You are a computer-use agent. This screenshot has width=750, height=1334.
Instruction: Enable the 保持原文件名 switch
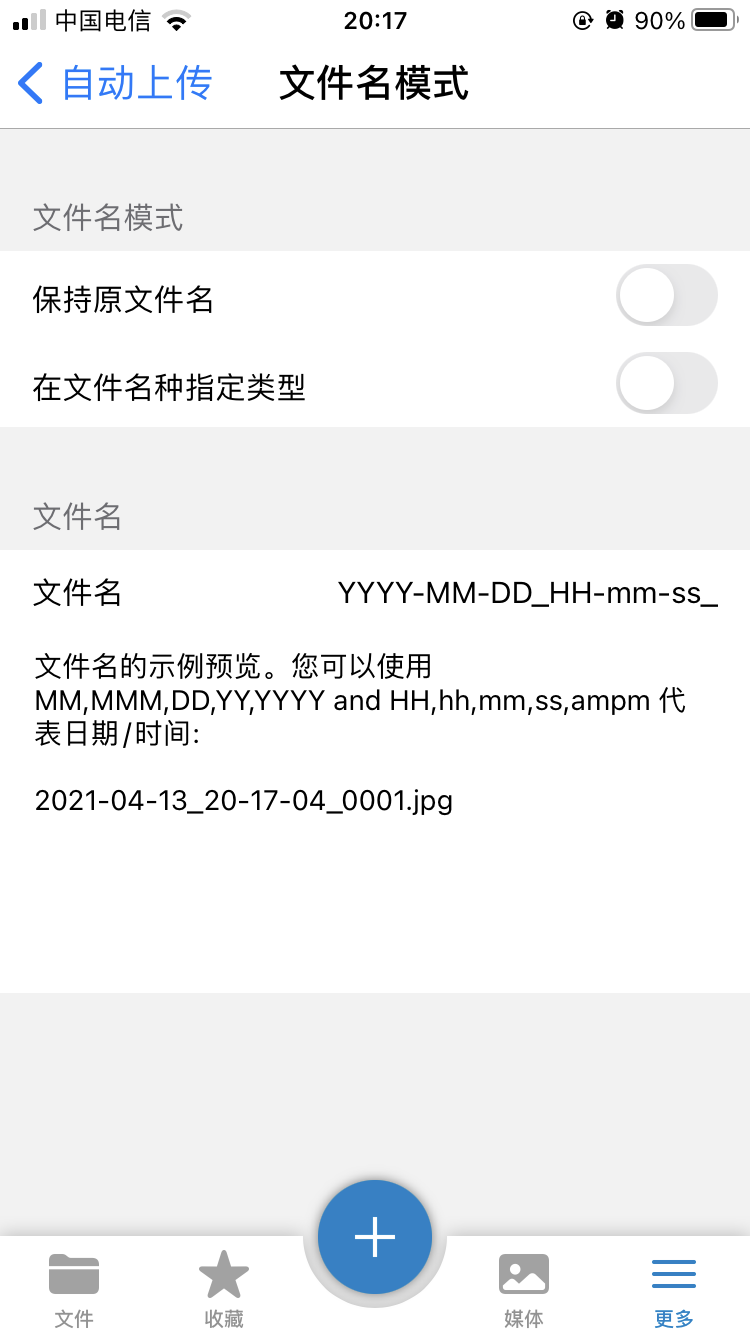[x=667, y=295]
